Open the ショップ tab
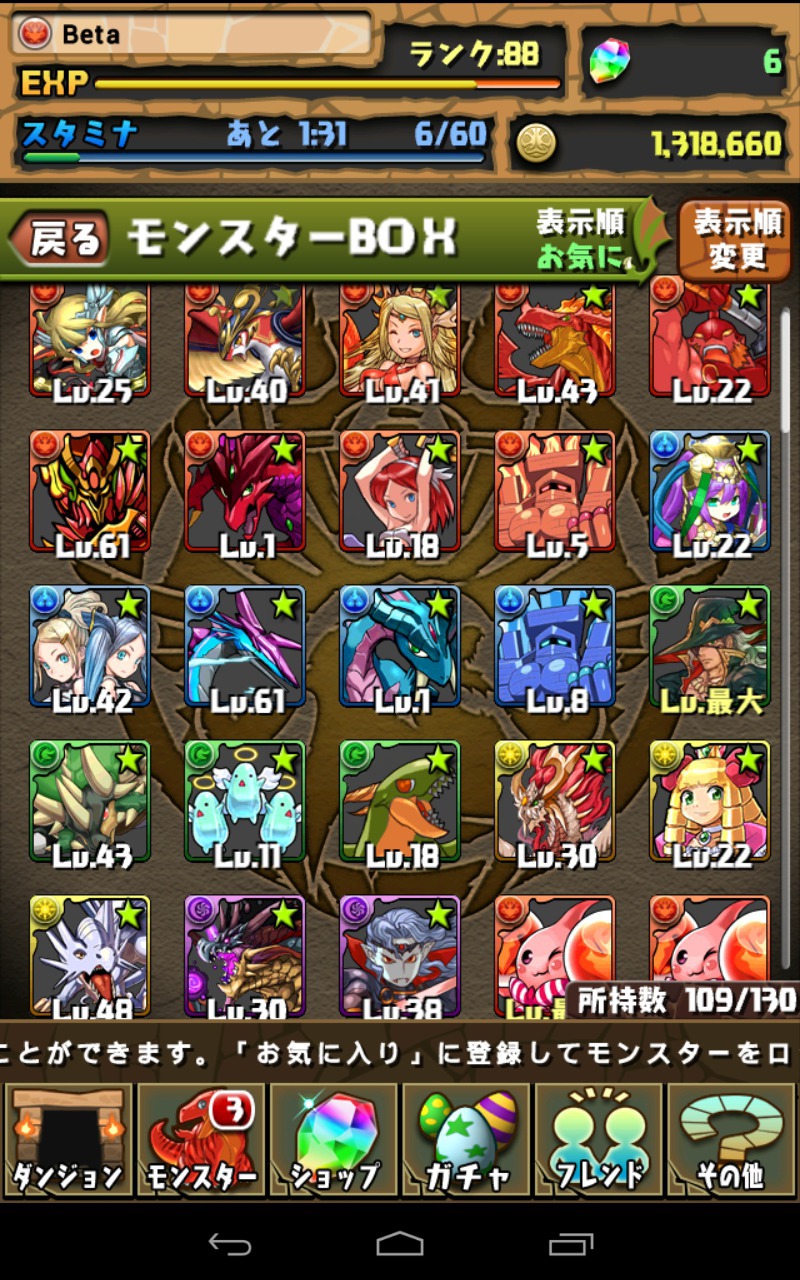The height and width of the screenshot is (1280, 800). pos(334,1140)
